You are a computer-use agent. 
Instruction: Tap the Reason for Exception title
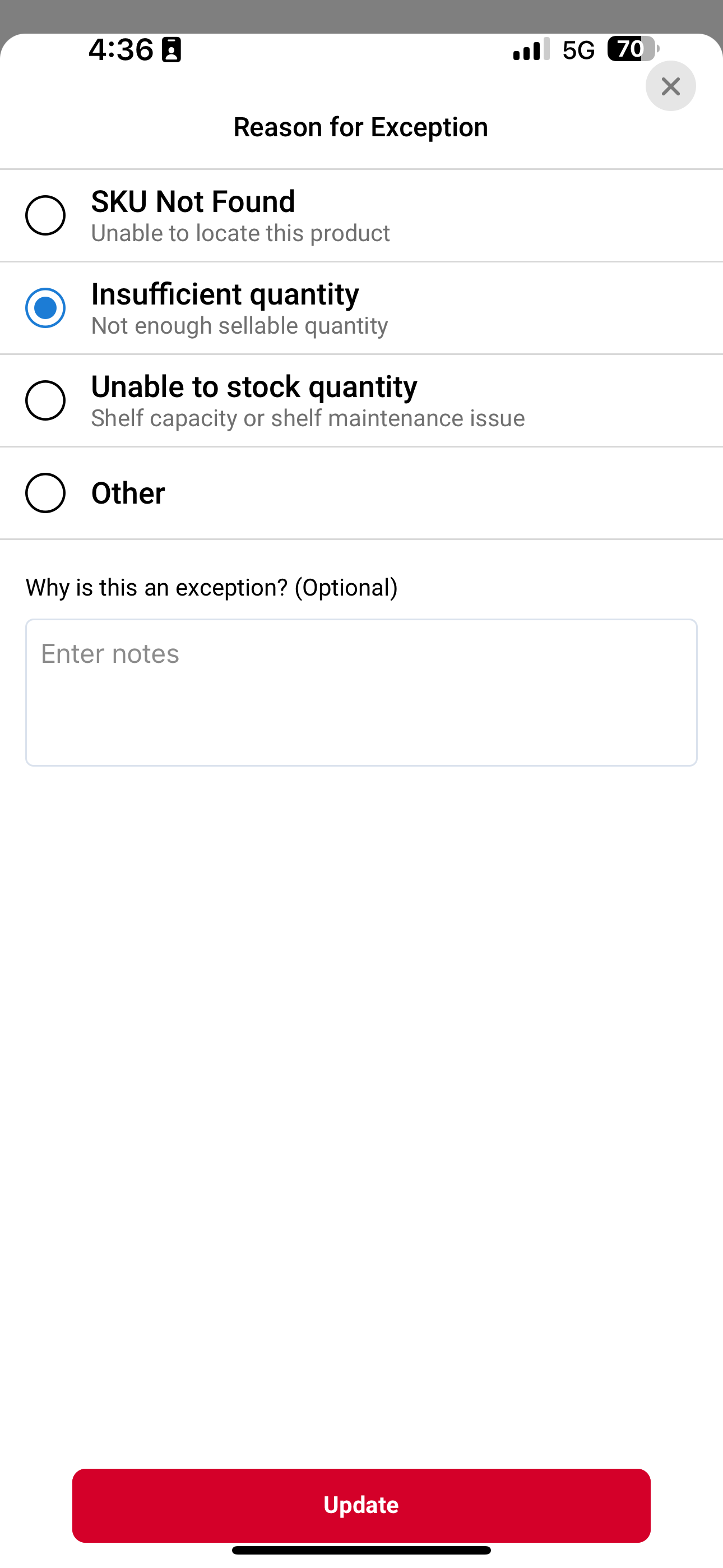coord(361,127)
